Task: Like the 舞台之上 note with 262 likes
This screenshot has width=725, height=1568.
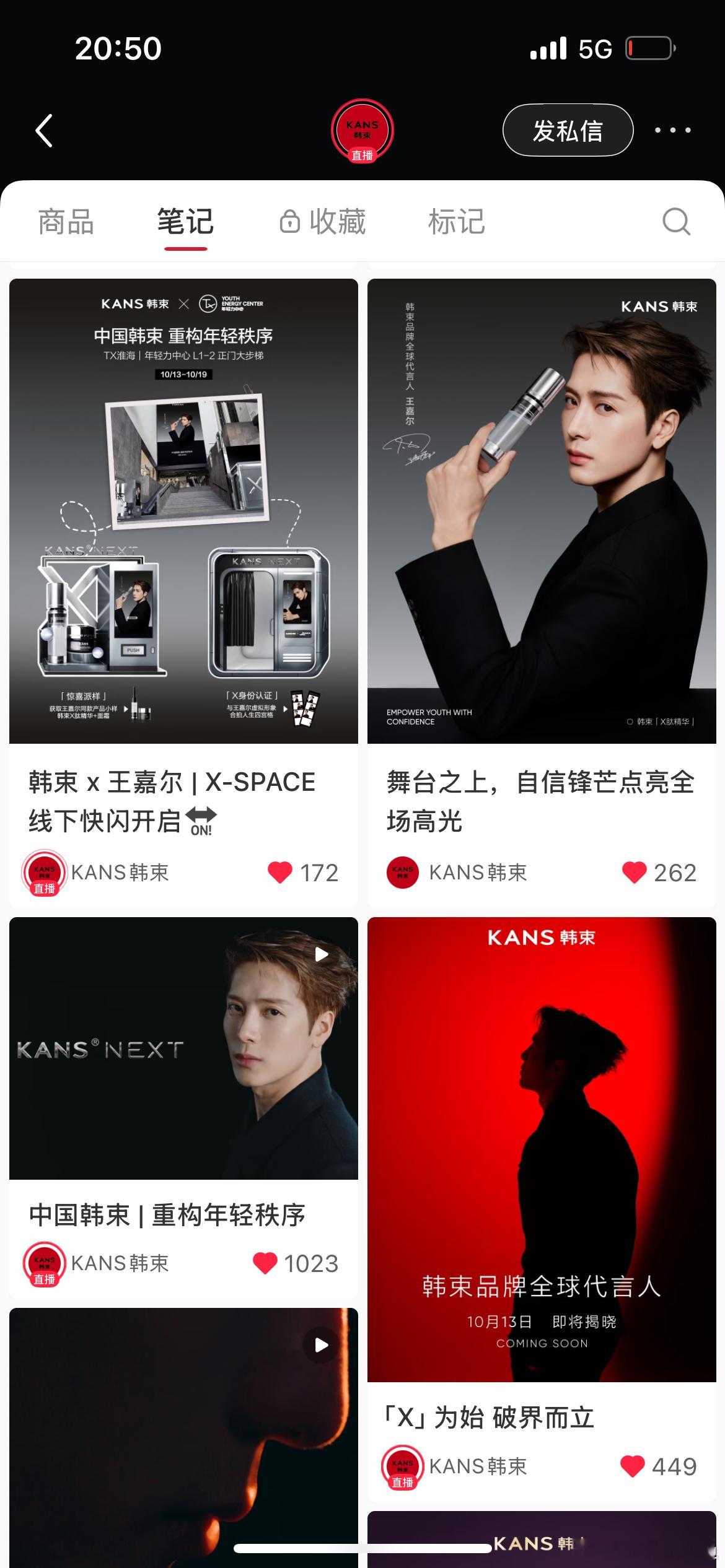Action: click(x=634, y=872)
